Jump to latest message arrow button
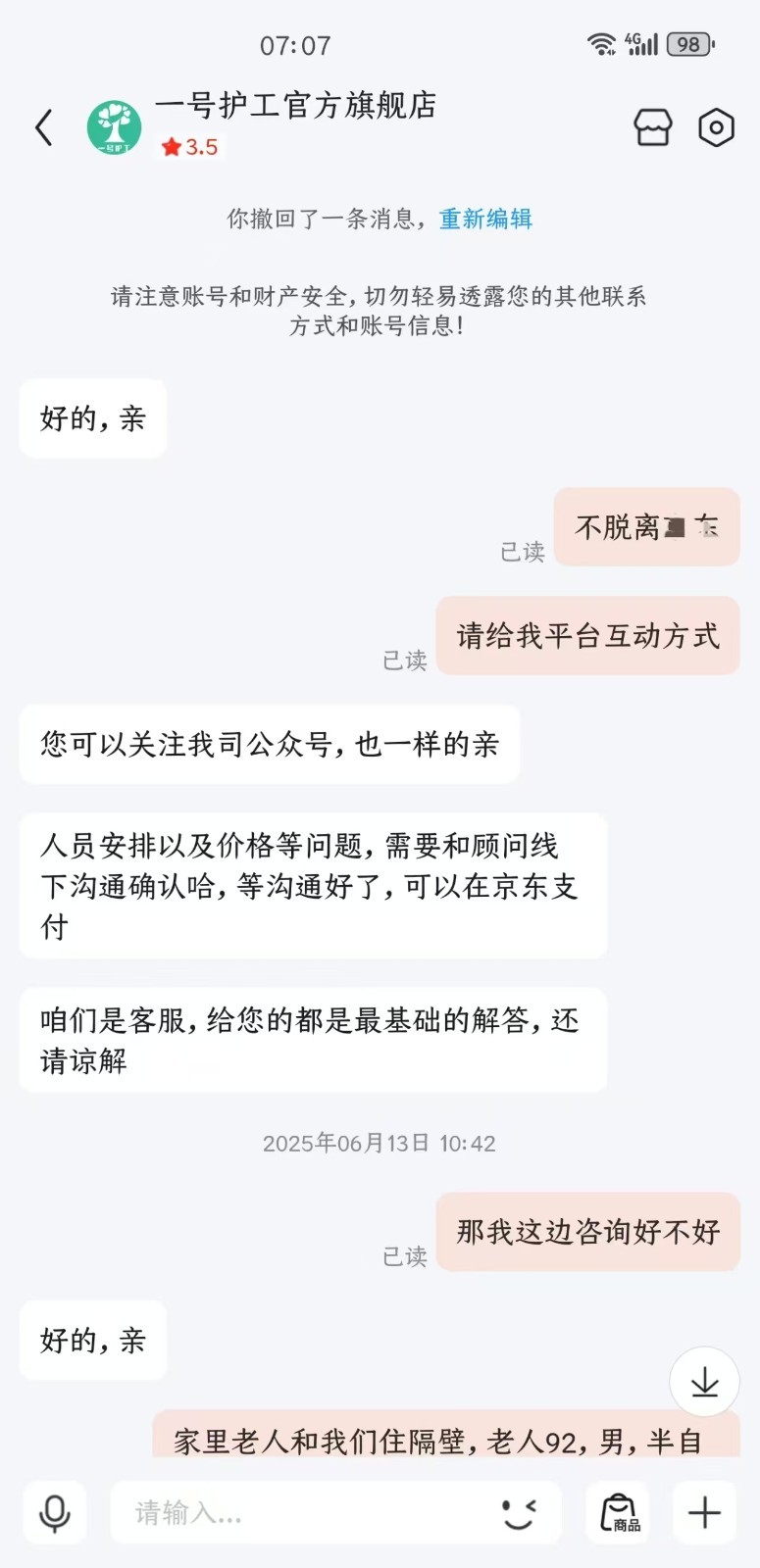Viewport: 760px width, 1568px height. (x=704, y=1382)
